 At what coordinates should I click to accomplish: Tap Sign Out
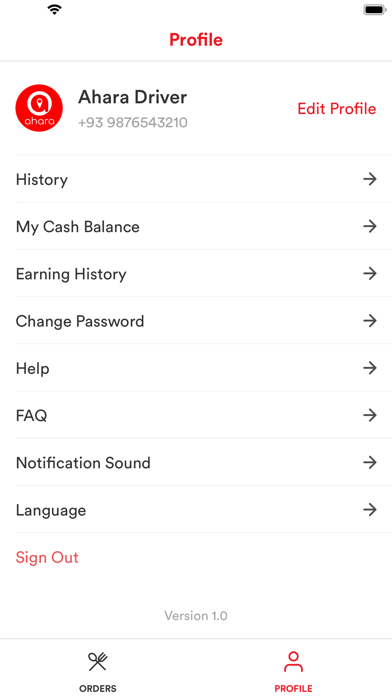click(47, 558)
